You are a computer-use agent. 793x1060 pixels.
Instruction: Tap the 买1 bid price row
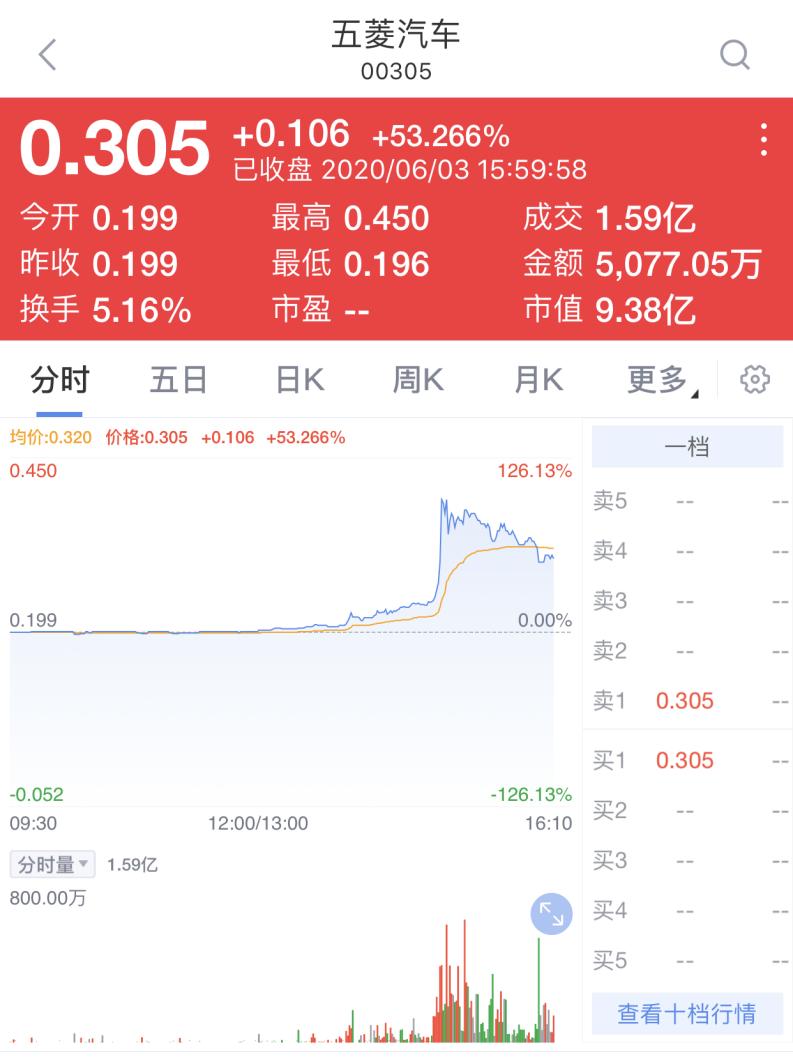[684, 760]
